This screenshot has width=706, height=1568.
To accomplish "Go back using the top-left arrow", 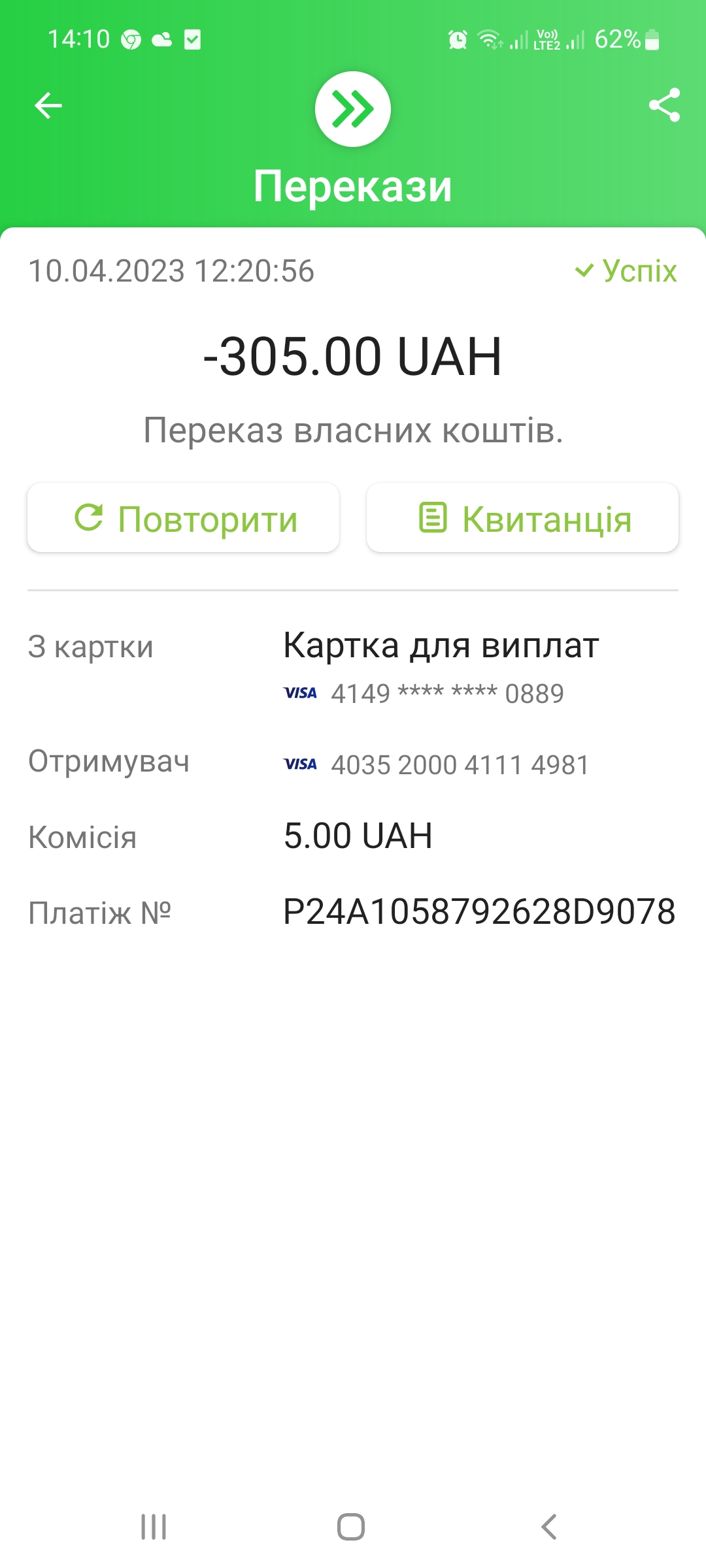I will coord(48,105).
